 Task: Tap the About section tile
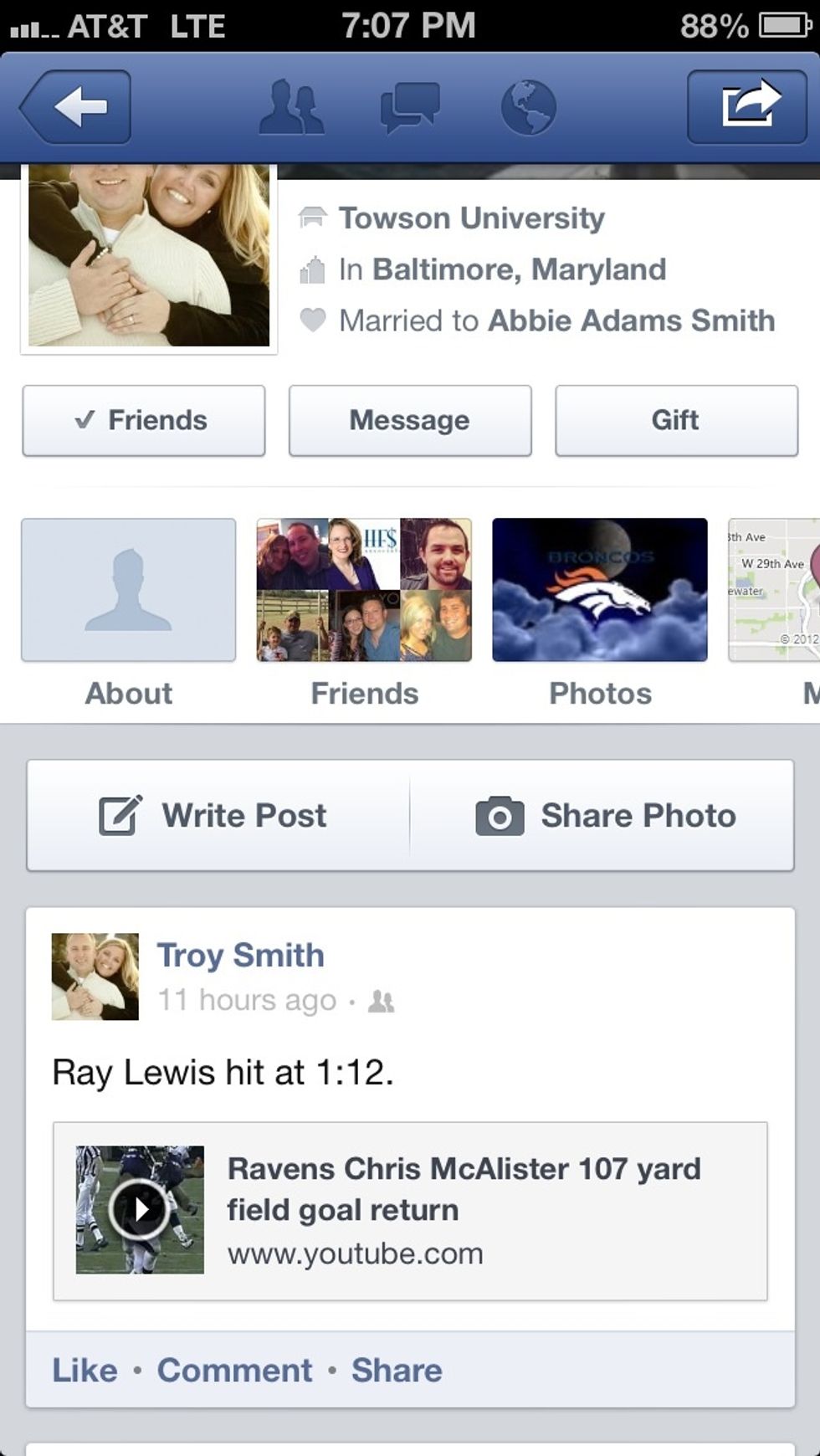tap(127, 590)
